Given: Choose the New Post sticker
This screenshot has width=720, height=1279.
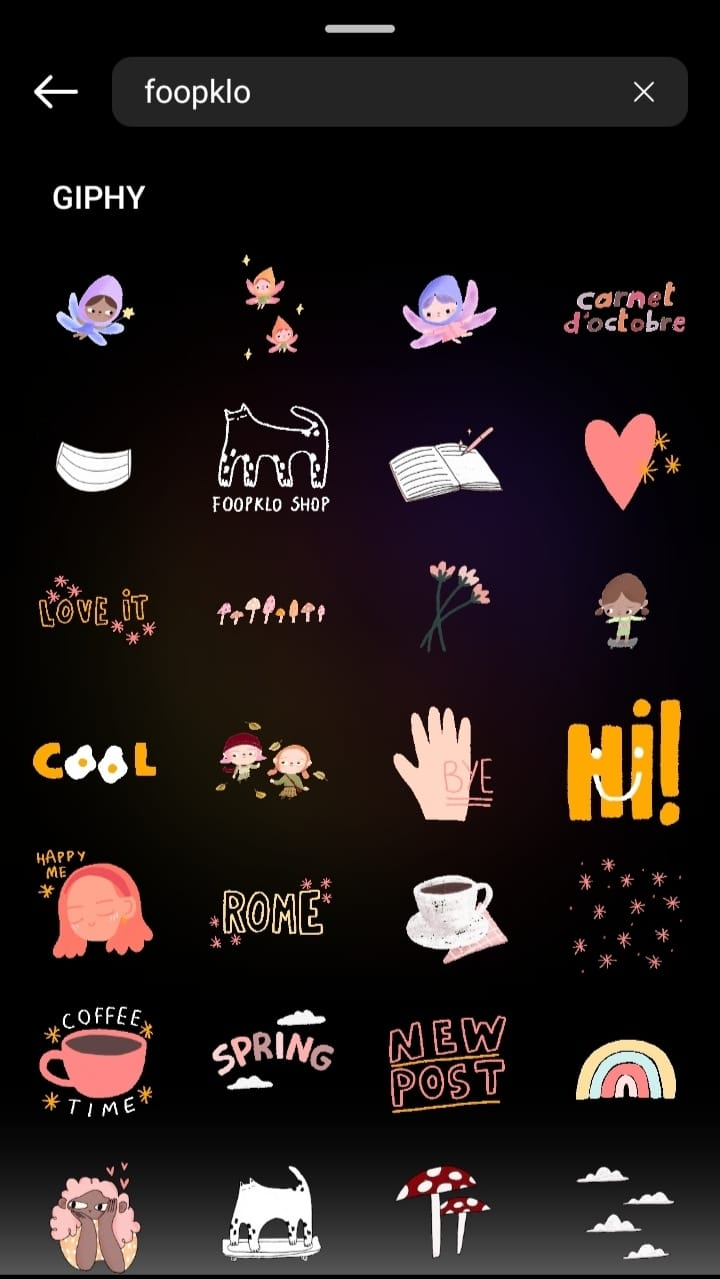Looking at the screenshot, I should coord(446,1063).
